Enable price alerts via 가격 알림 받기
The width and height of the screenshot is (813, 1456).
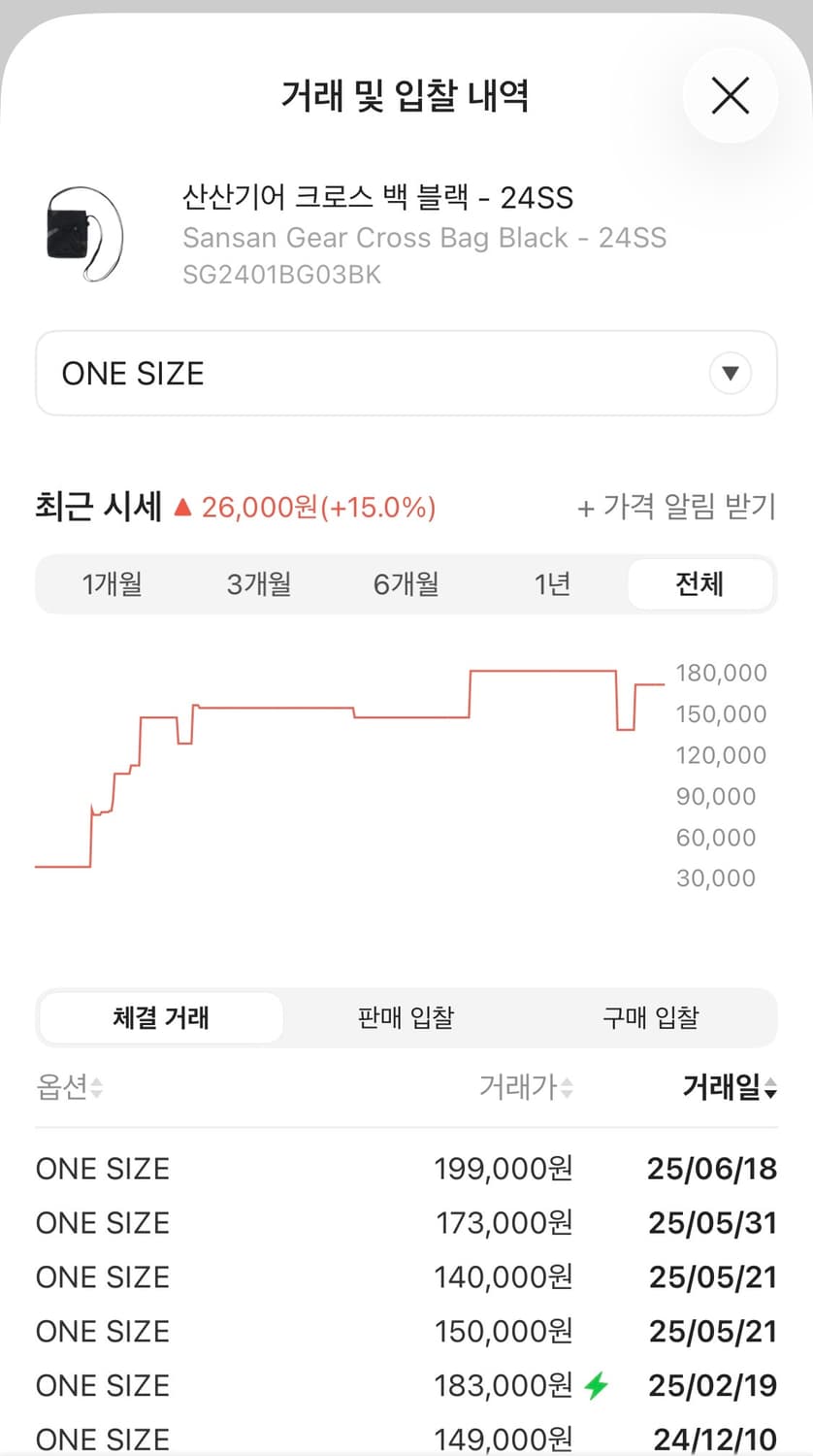[x=677, y=507]
